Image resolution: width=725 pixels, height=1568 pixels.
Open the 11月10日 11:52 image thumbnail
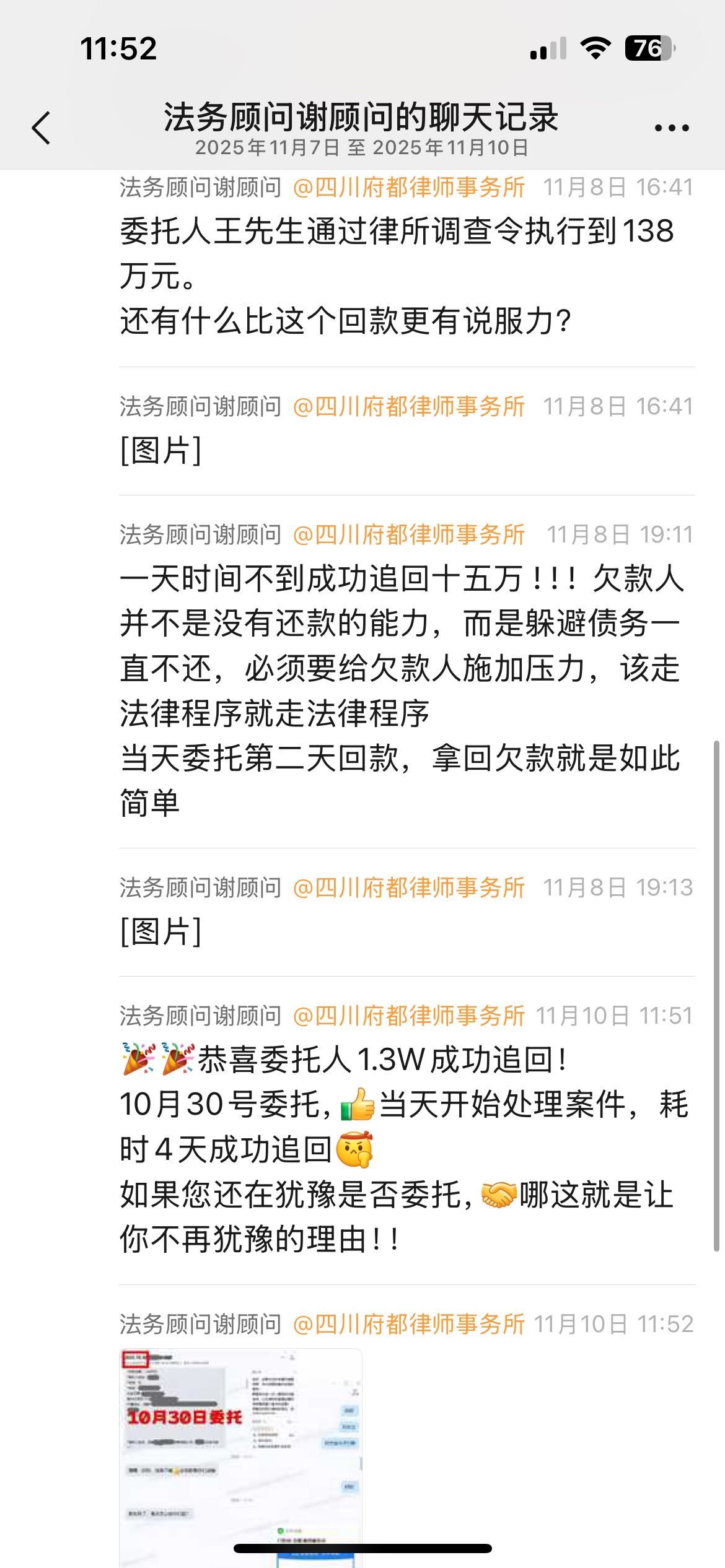(240, 1455)
